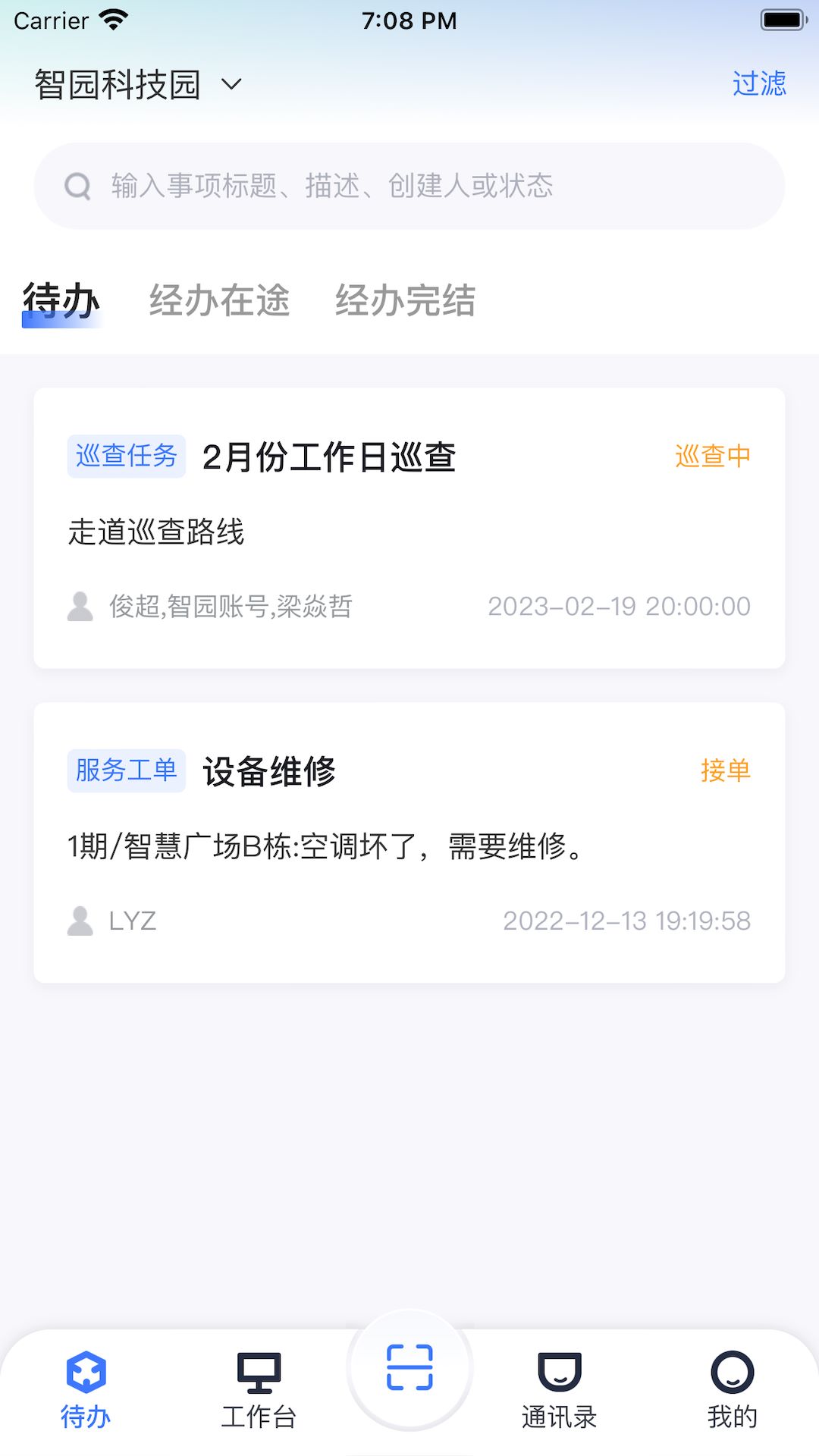Tap the 巡查中 status label
The width and height of the screenshot is (819, 1456).
point(713,456)
